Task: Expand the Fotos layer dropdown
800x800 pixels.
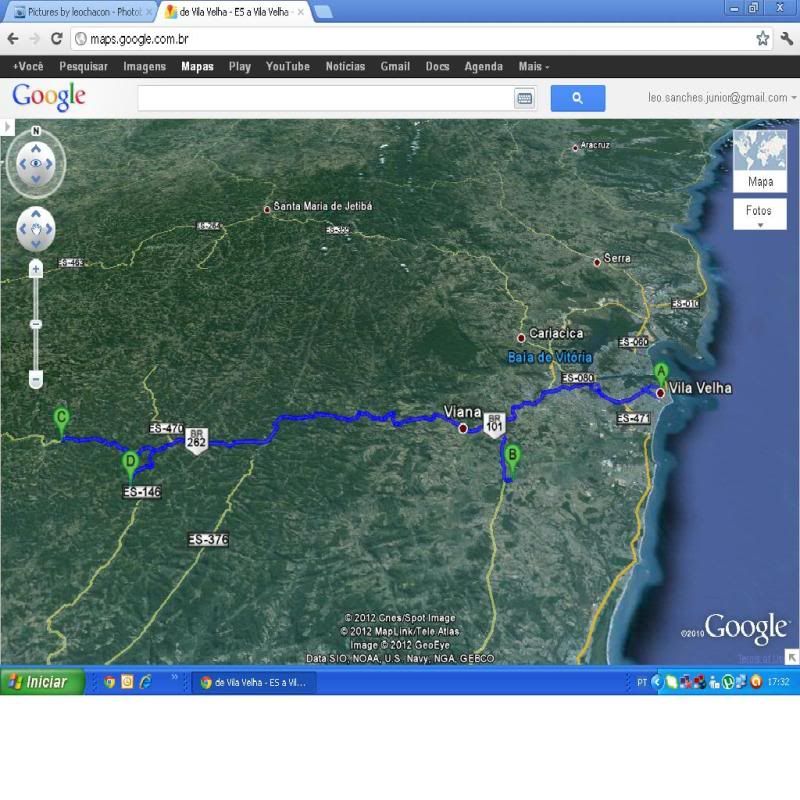Action: (x=759, y=214)
